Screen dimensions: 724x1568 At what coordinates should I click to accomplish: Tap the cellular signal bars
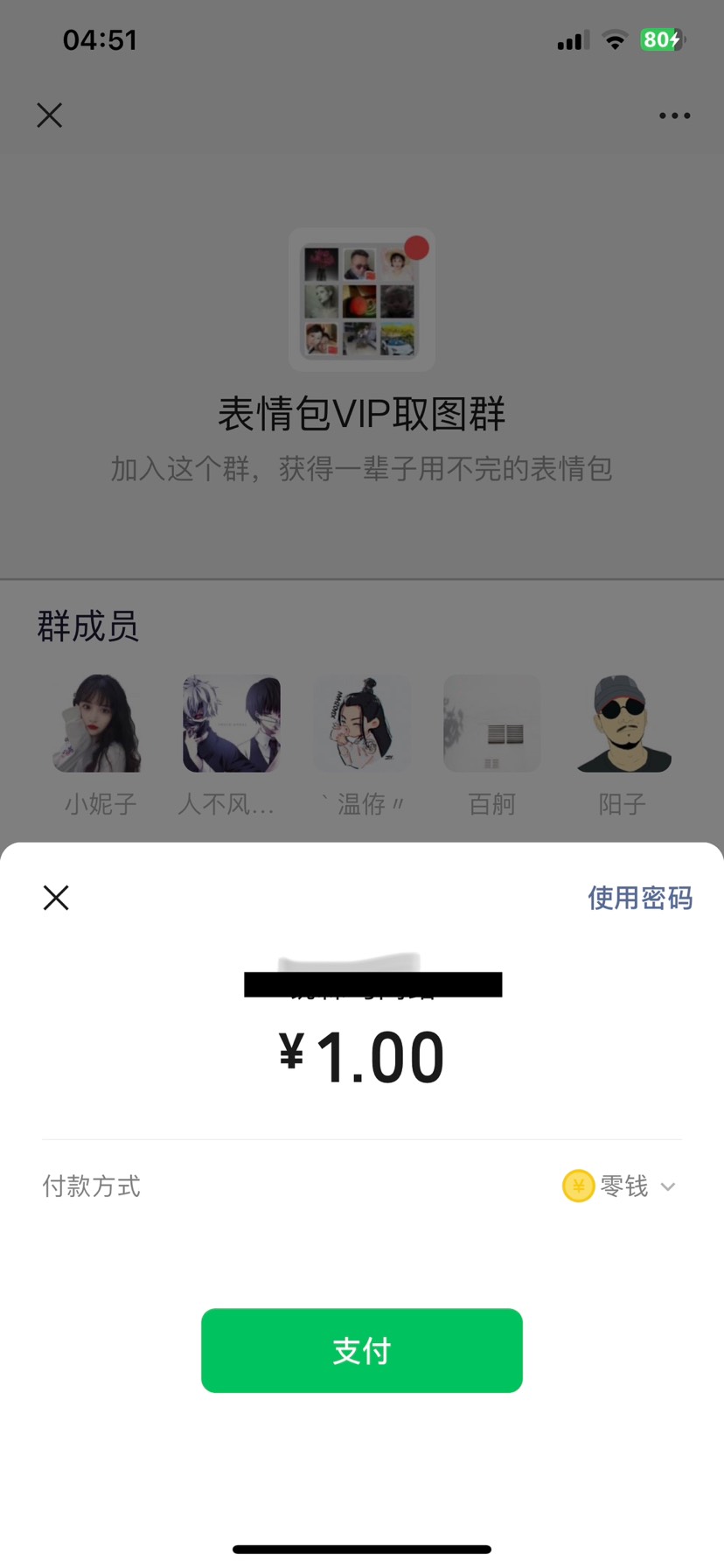tap(571, 39)
